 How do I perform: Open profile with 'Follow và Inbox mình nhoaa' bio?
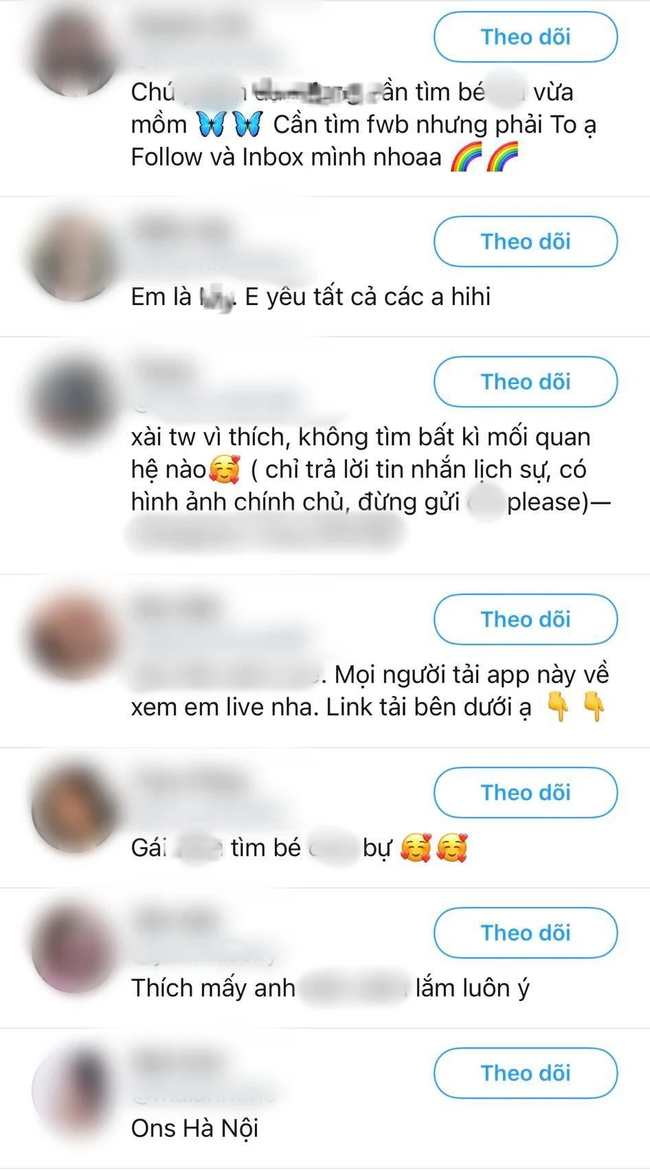72,50
